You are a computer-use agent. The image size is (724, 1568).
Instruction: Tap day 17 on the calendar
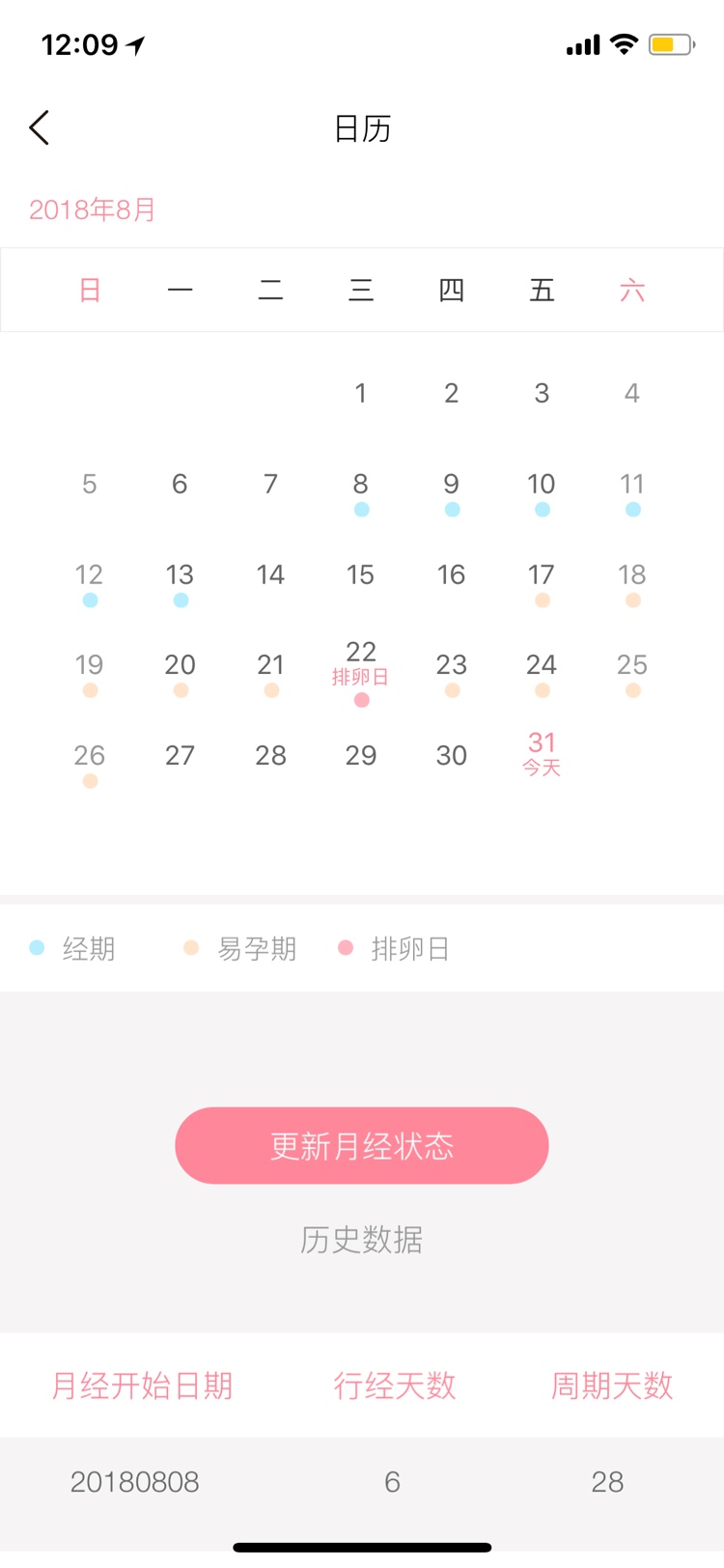coord(542,576)
